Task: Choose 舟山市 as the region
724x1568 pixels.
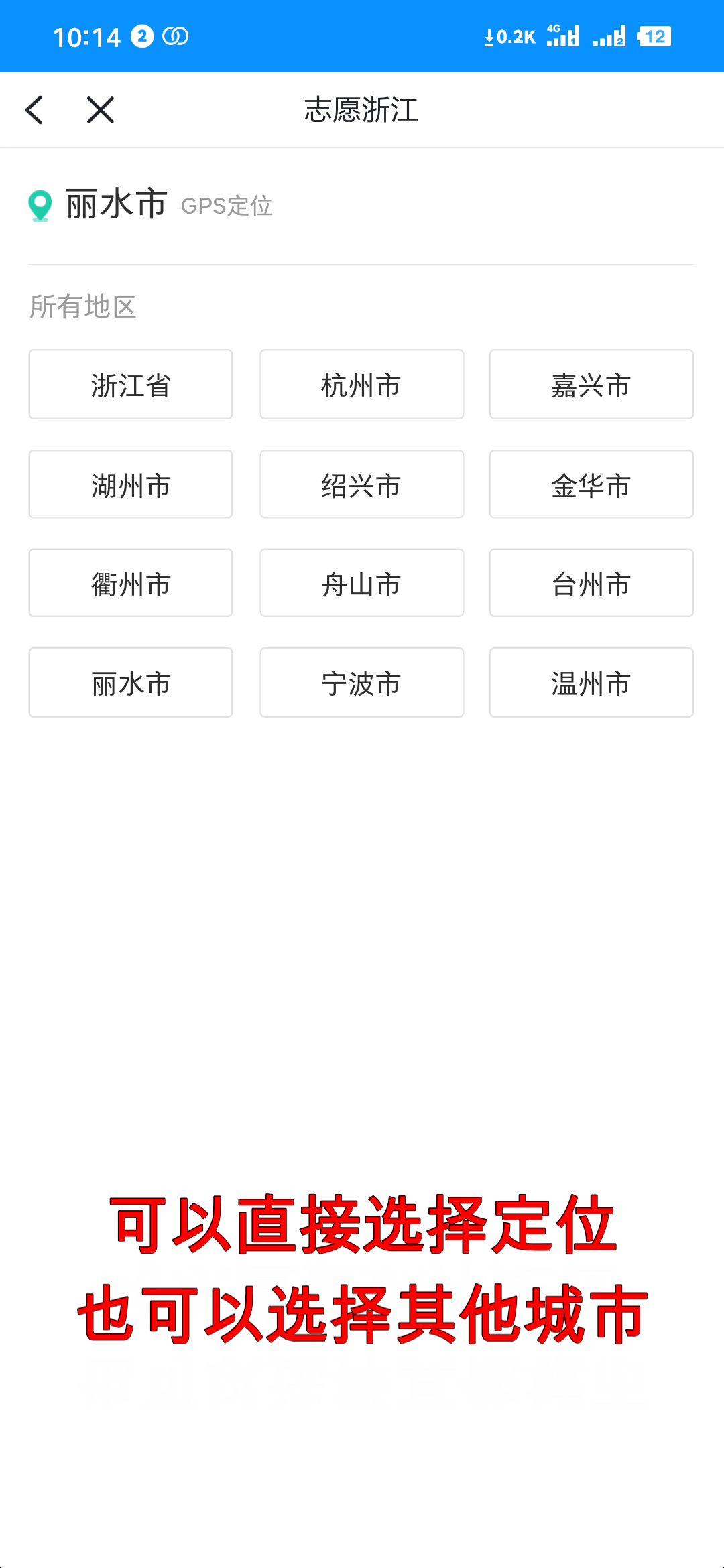Action: tap(361, 582)
